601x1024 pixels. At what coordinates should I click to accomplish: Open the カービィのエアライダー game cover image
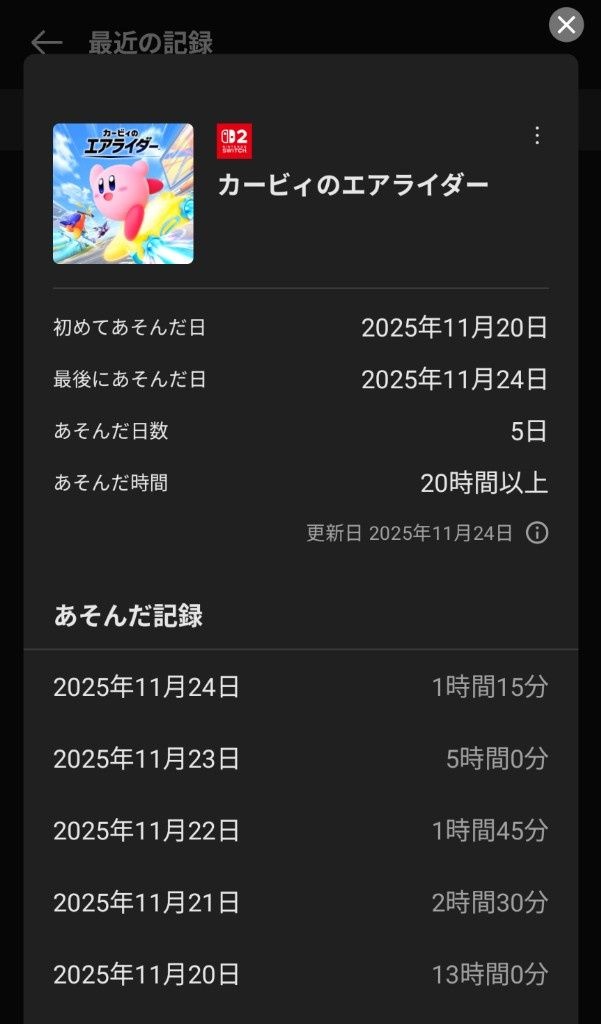click(x=123, y=194)
